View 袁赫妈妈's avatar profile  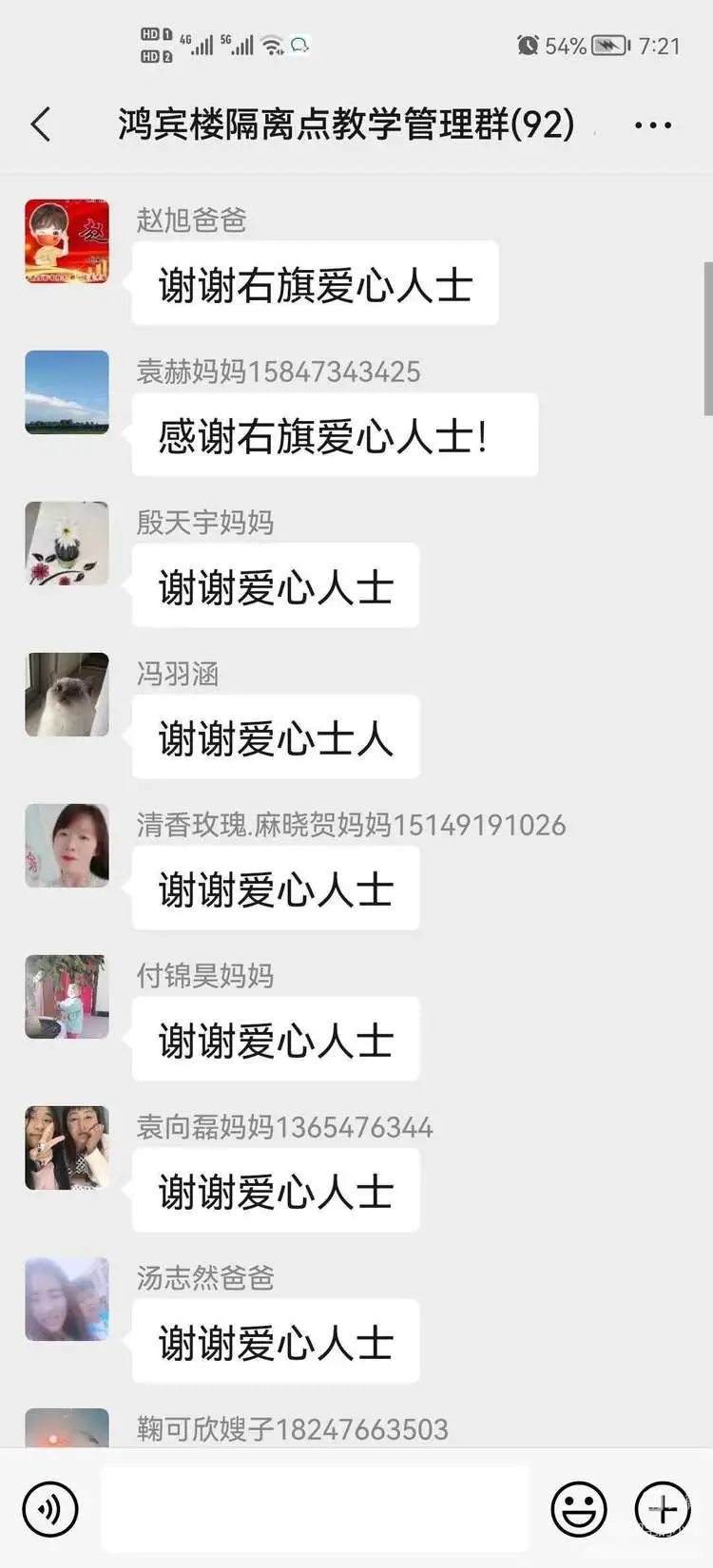(x=67, y=392)
